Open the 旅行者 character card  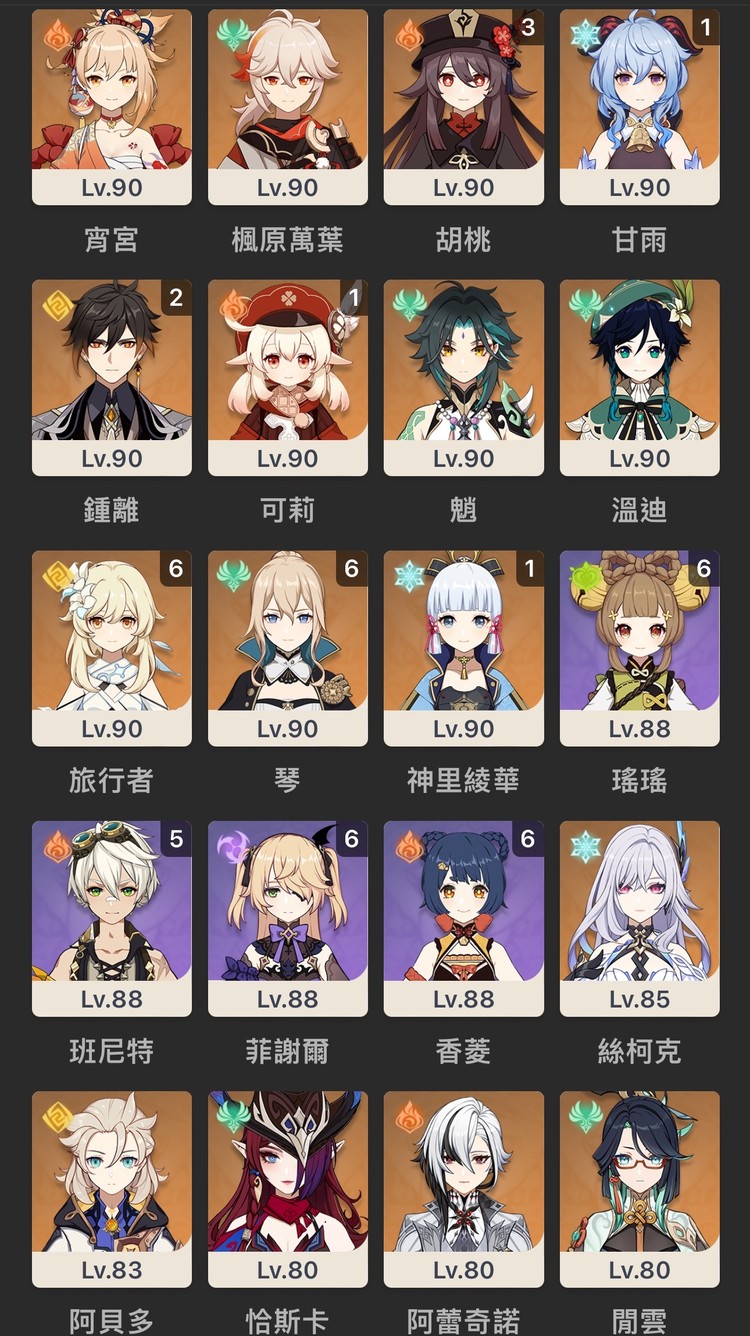pyautogui.click(x=111, y=647)
